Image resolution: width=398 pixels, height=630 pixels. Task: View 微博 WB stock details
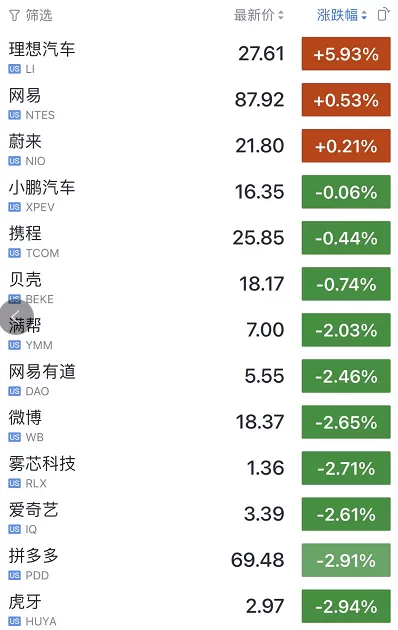pyautogui.click(x=199, y=422)
